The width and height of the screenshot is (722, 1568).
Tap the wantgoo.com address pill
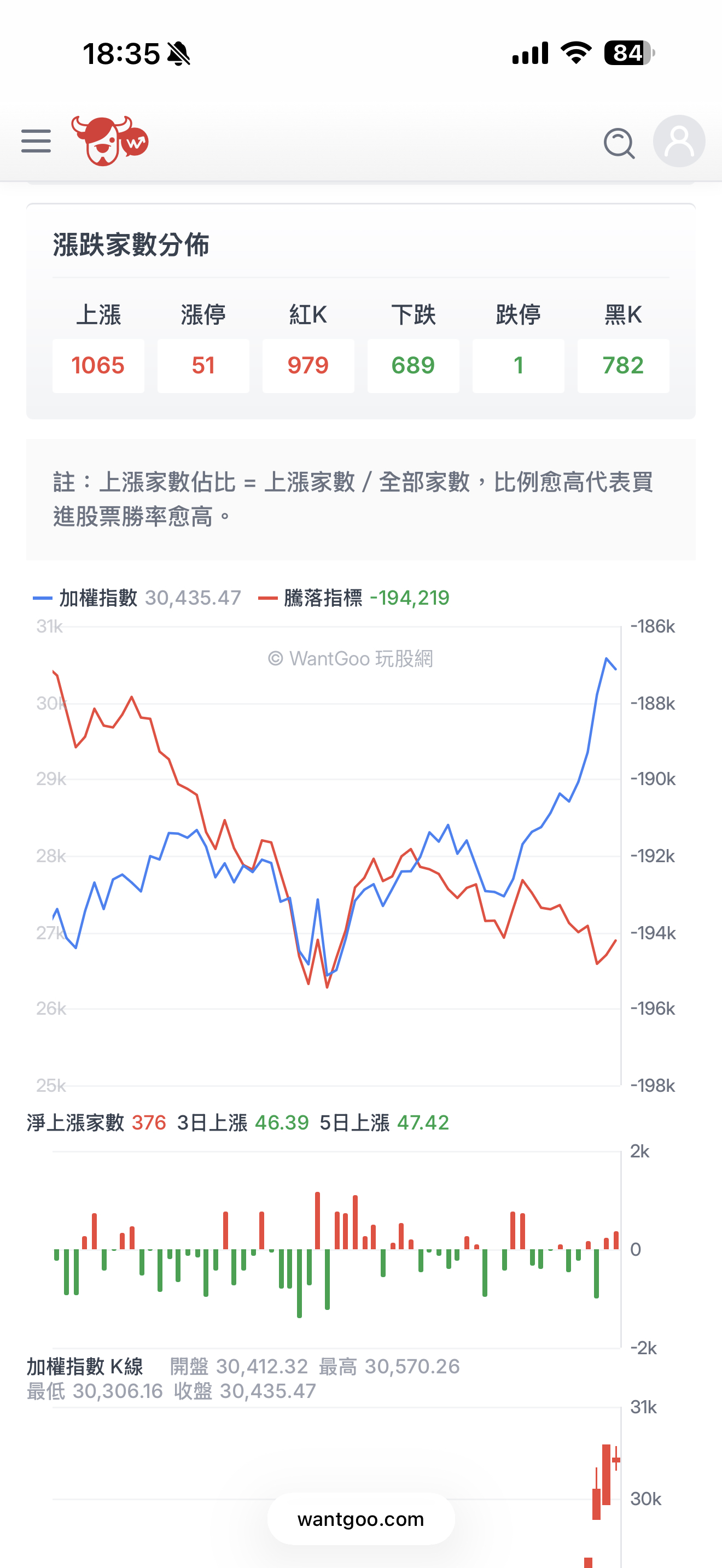point(361,1519)
